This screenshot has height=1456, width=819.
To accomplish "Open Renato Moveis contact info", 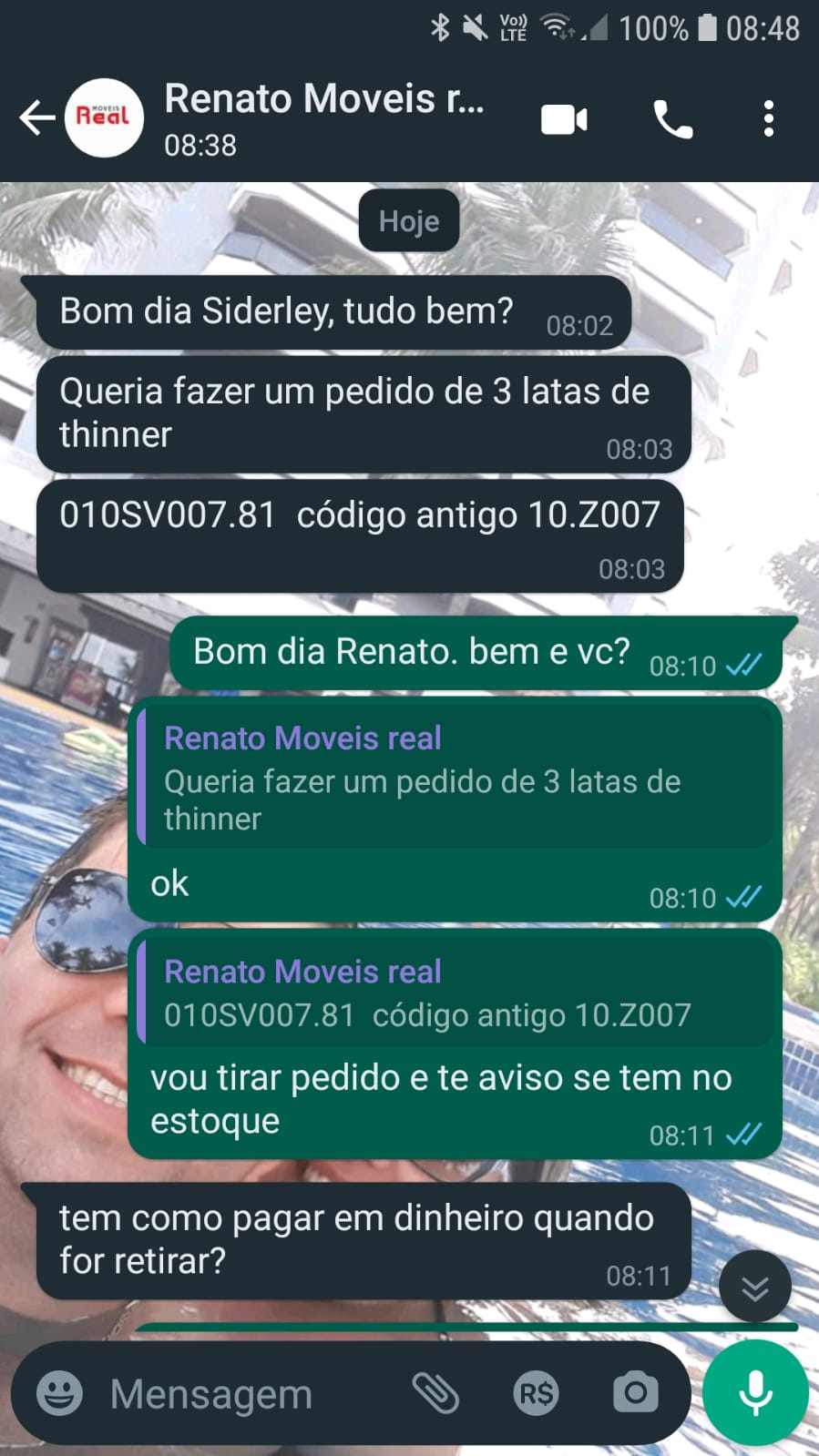I will pyautogui.click(x=323, y=118).
